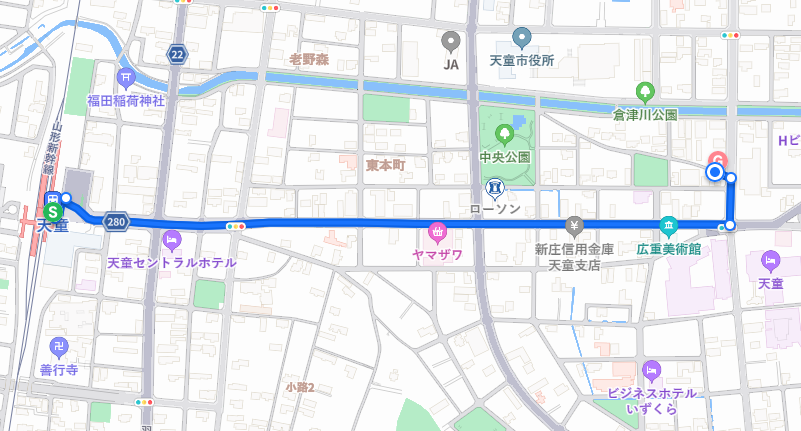Open the 広重美術館 museum marker
Viewport: 801px width, 431px height.
point(667,226)
